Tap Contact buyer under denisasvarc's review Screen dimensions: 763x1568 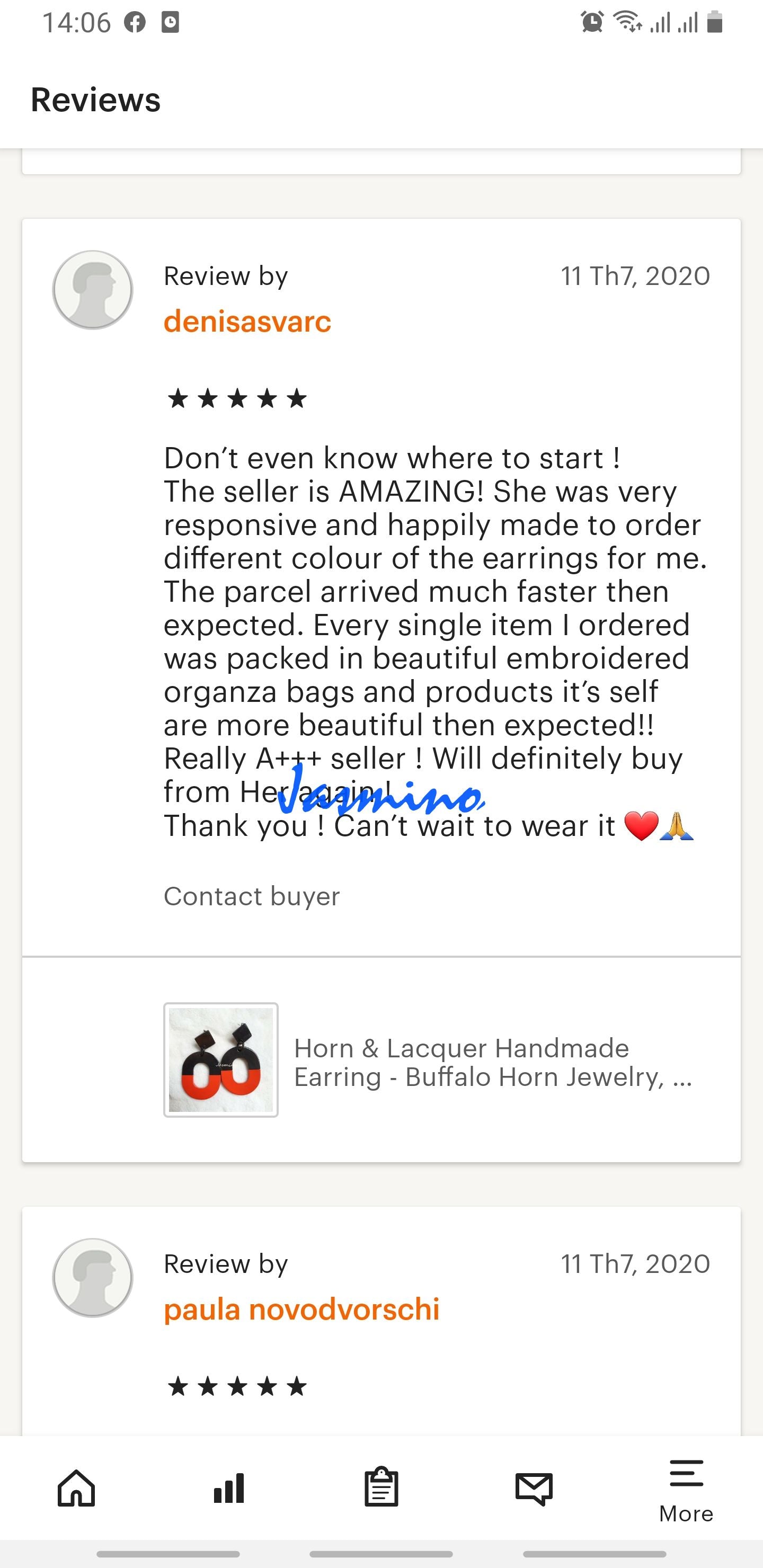(x=252, y=896)
